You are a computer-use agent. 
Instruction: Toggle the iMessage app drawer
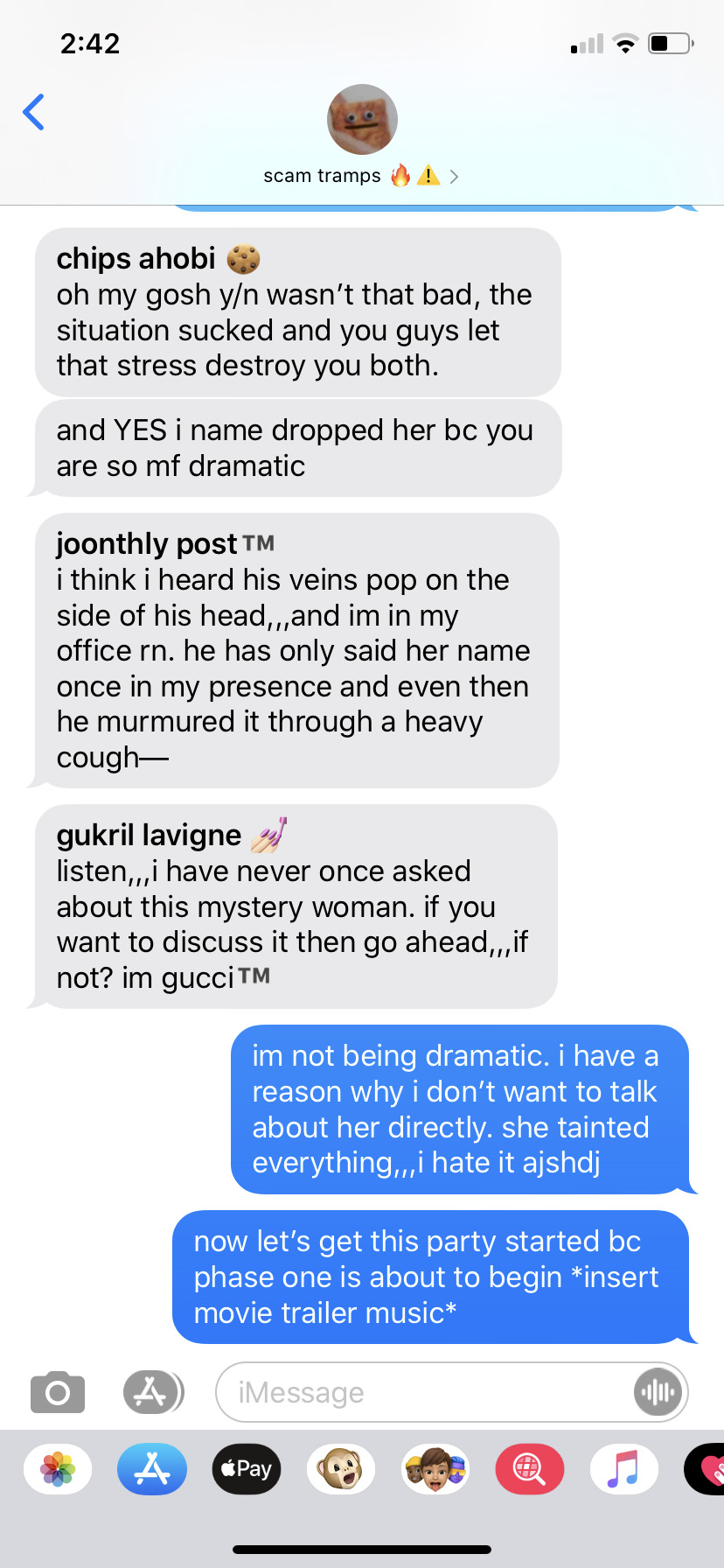(152, 1392)
